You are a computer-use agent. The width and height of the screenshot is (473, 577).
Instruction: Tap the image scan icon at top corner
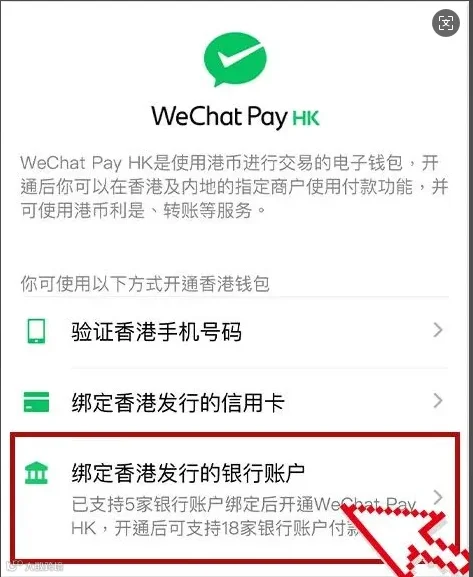[x=446, y=23]
